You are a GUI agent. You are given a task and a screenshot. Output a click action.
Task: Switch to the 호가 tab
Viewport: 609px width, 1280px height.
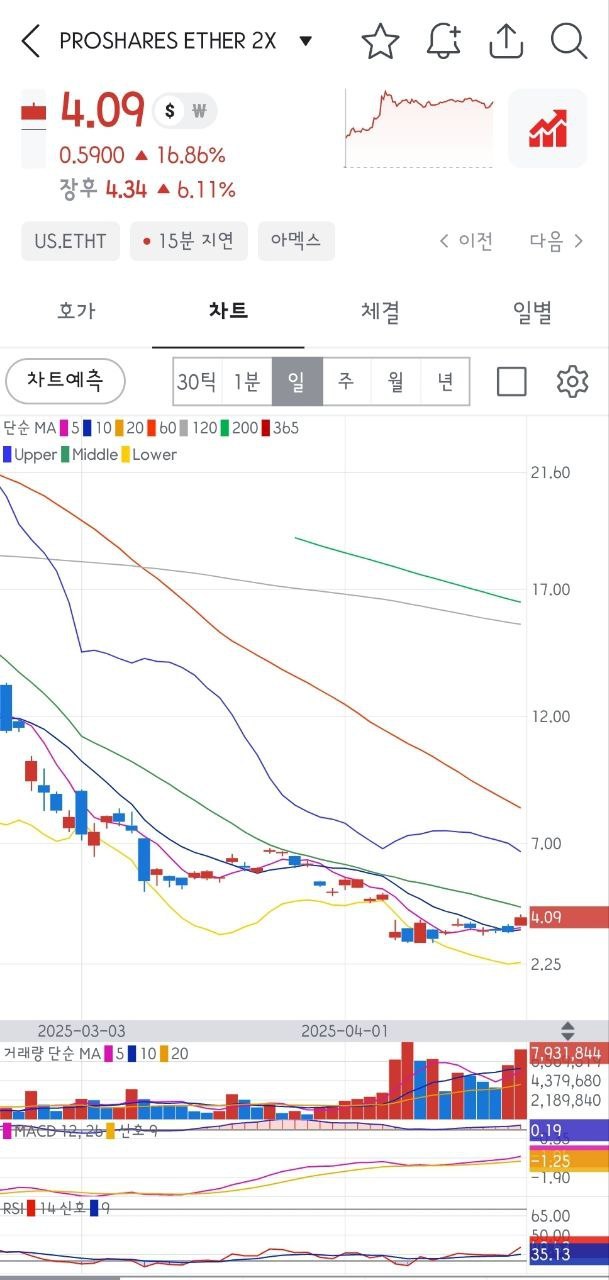76,311
